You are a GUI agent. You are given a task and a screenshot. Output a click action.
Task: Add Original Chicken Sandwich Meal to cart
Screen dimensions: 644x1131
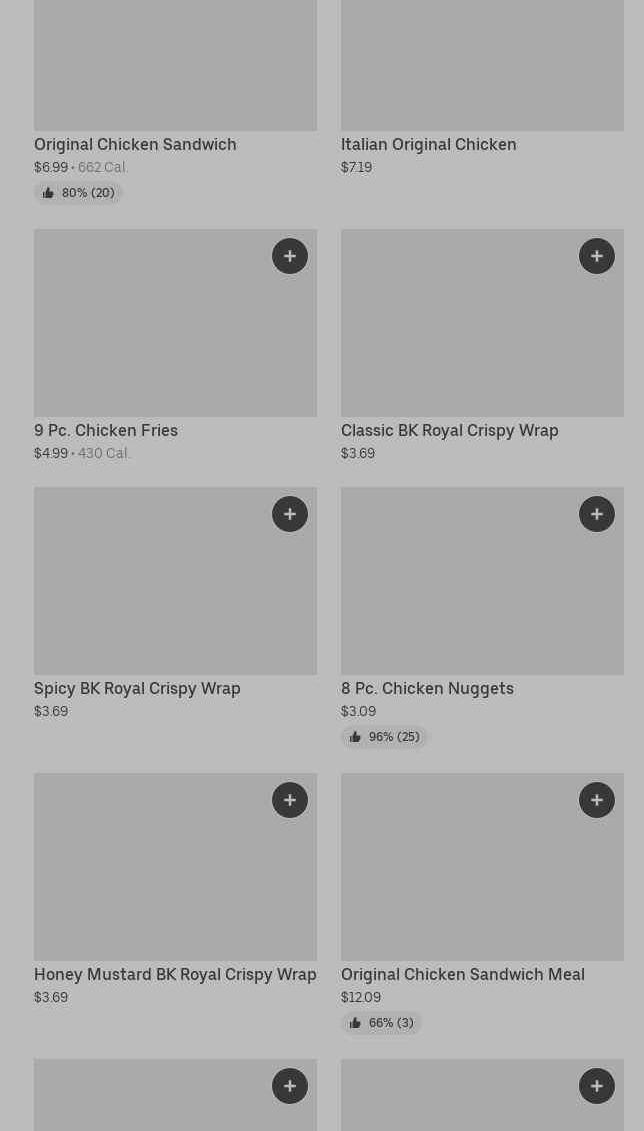[x=597, y=800]
